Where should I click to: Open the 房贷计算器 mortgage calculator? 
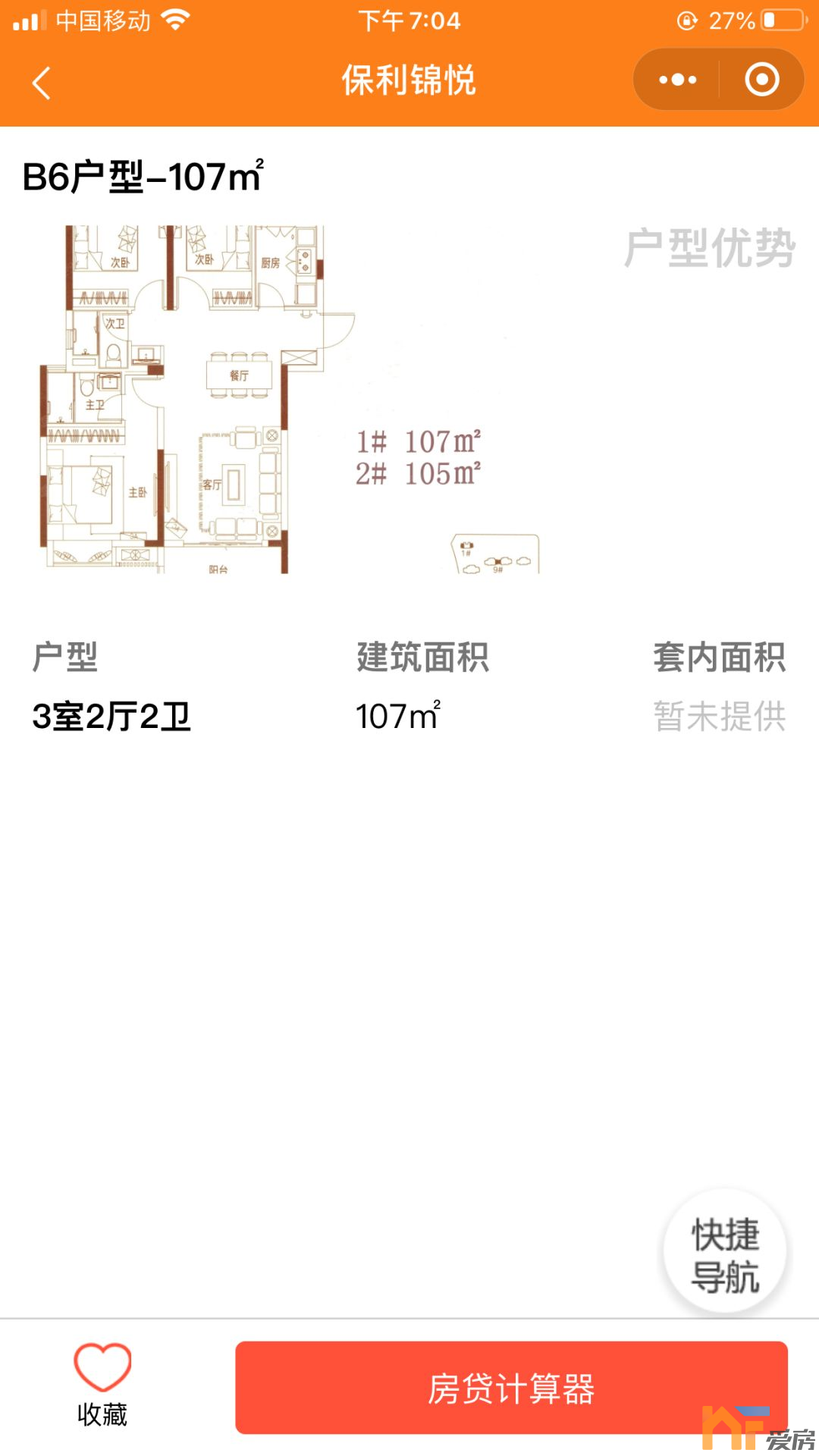click(x=511, y=1388)
